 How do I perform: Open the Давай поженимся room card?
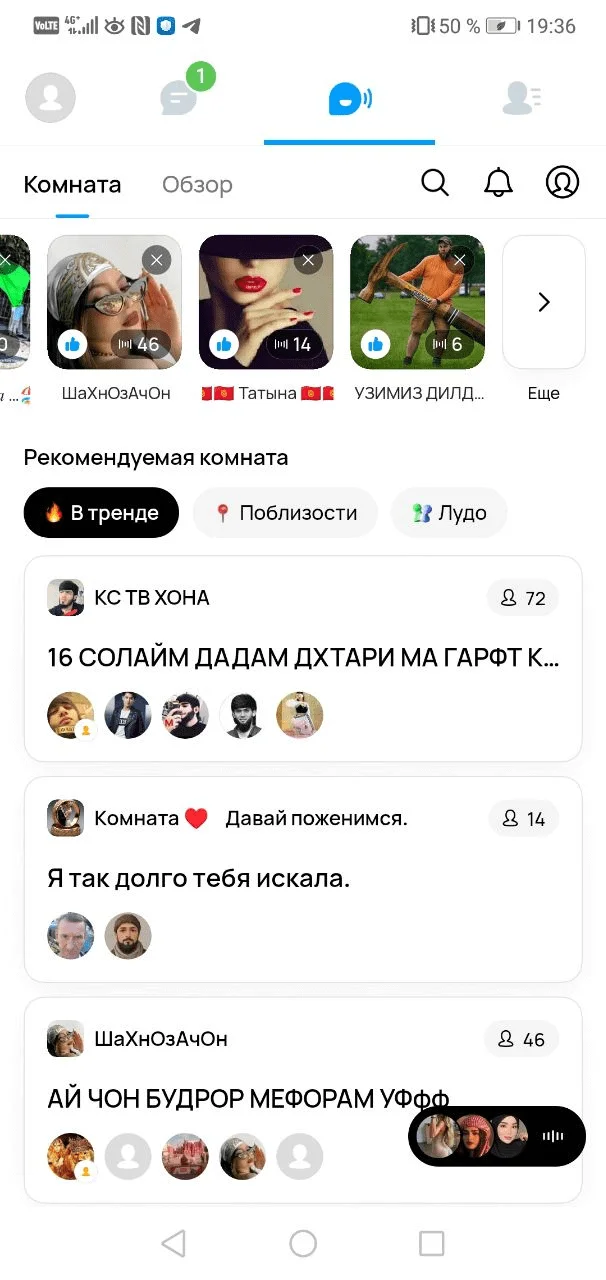302,879
